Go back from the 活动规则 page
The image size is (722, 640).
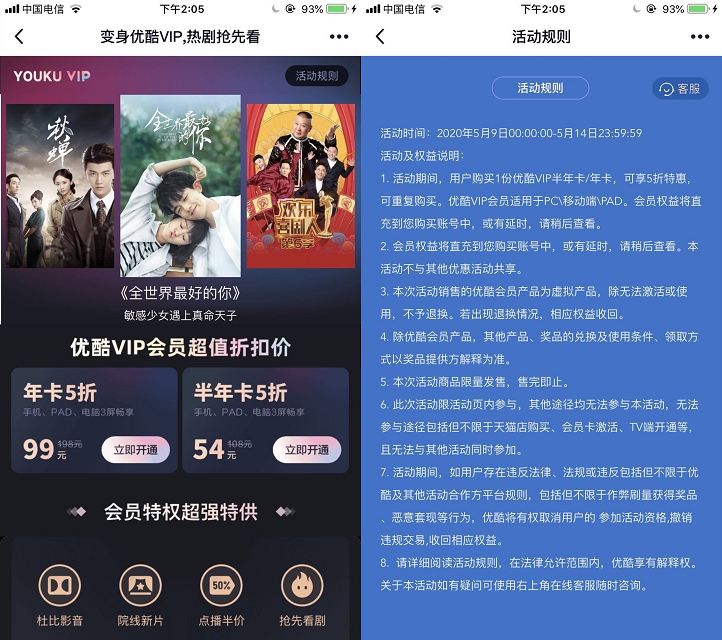click(x=380, y=37)
